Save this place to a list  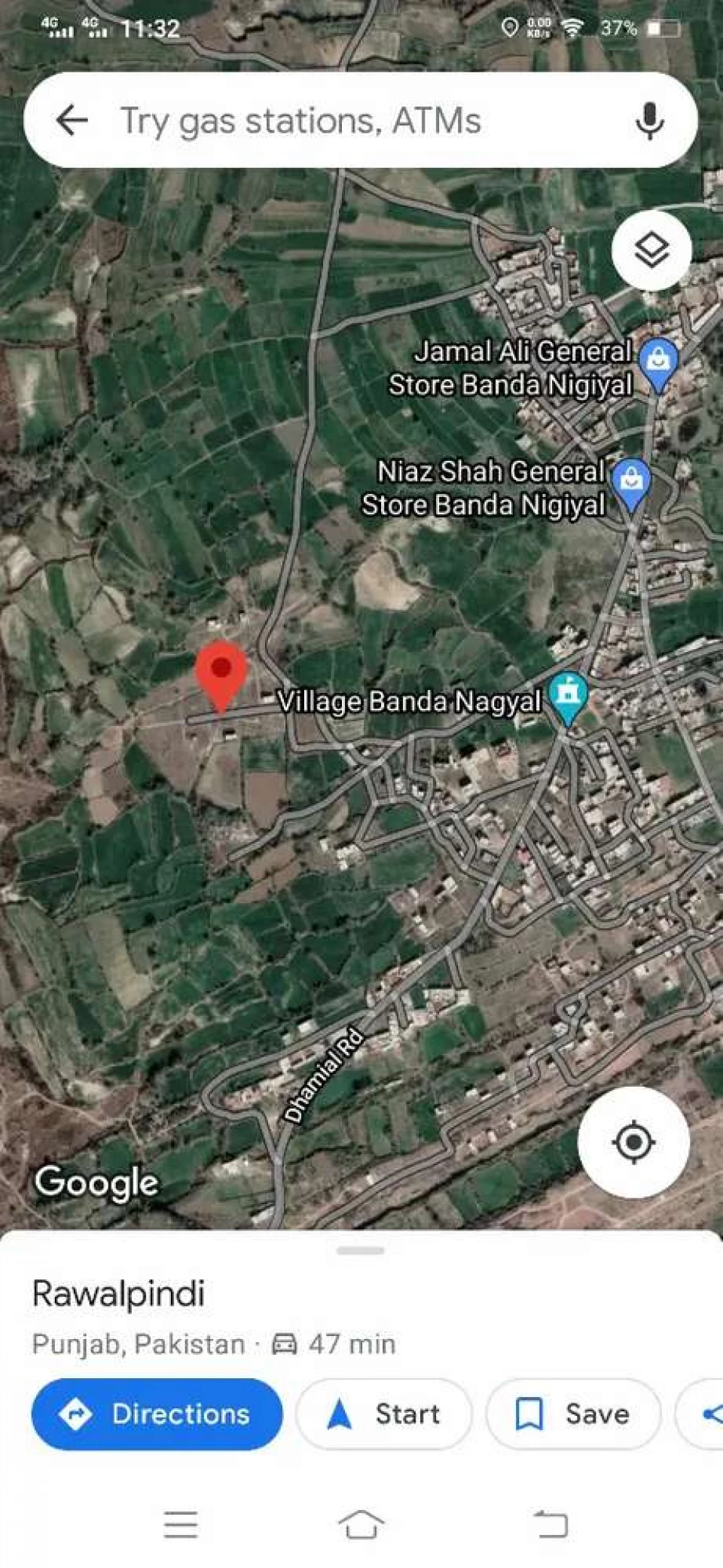click(x=573, y=1414)
